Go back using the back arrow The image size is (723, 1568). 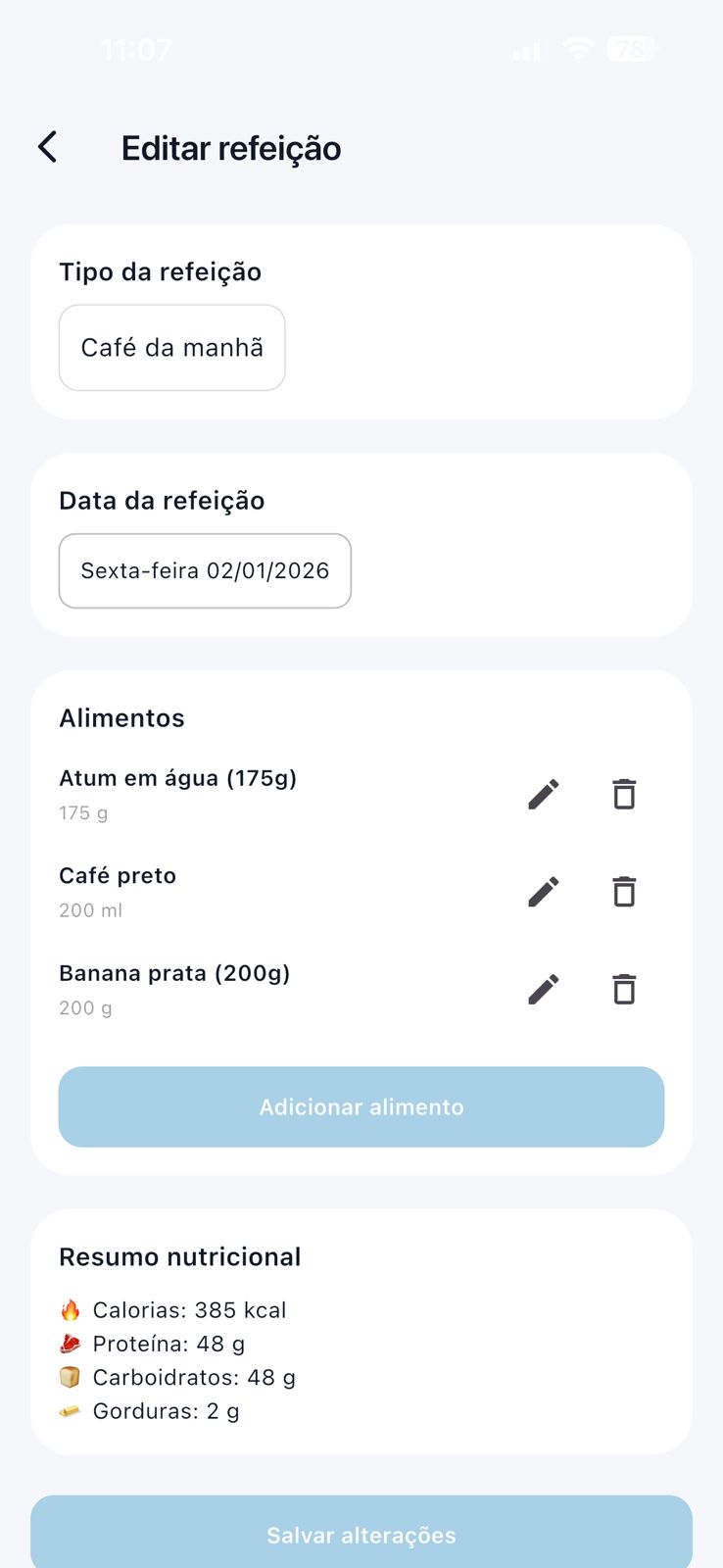pos(46,146)
